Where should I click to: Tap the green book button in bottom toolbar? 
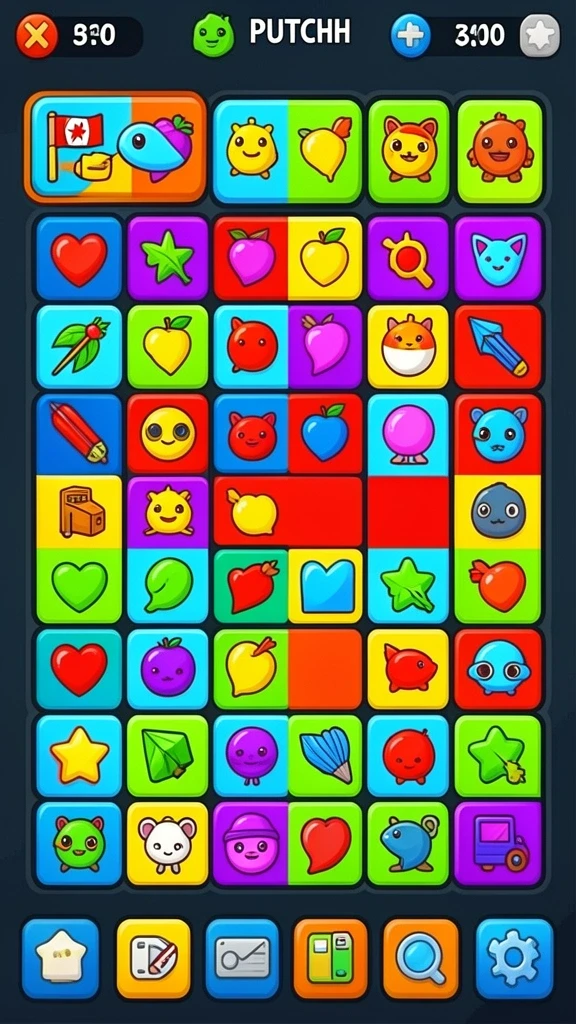click(x=330, y=958)
